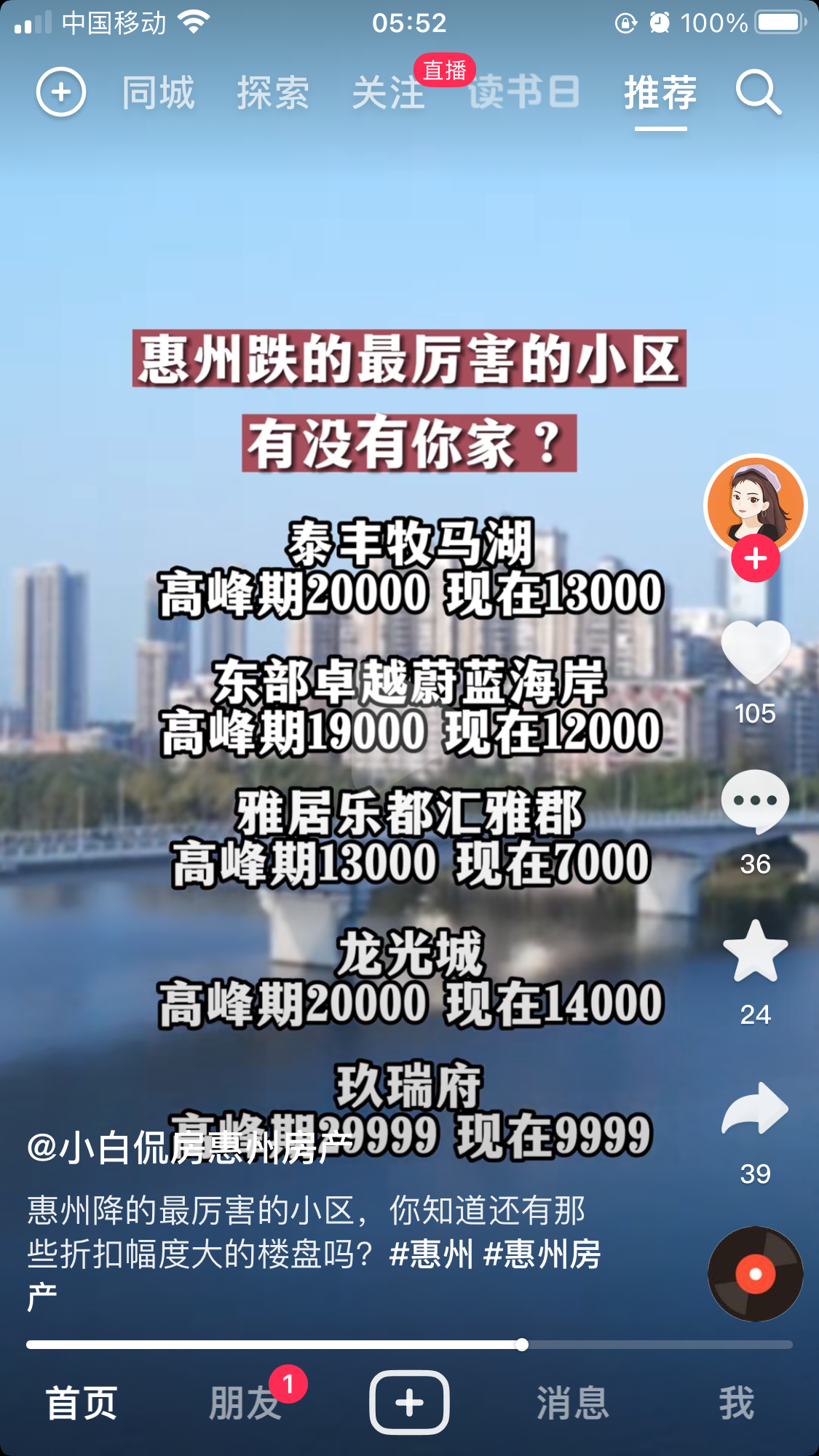Add this video to favorites
819x1456 pixels.
755,951
